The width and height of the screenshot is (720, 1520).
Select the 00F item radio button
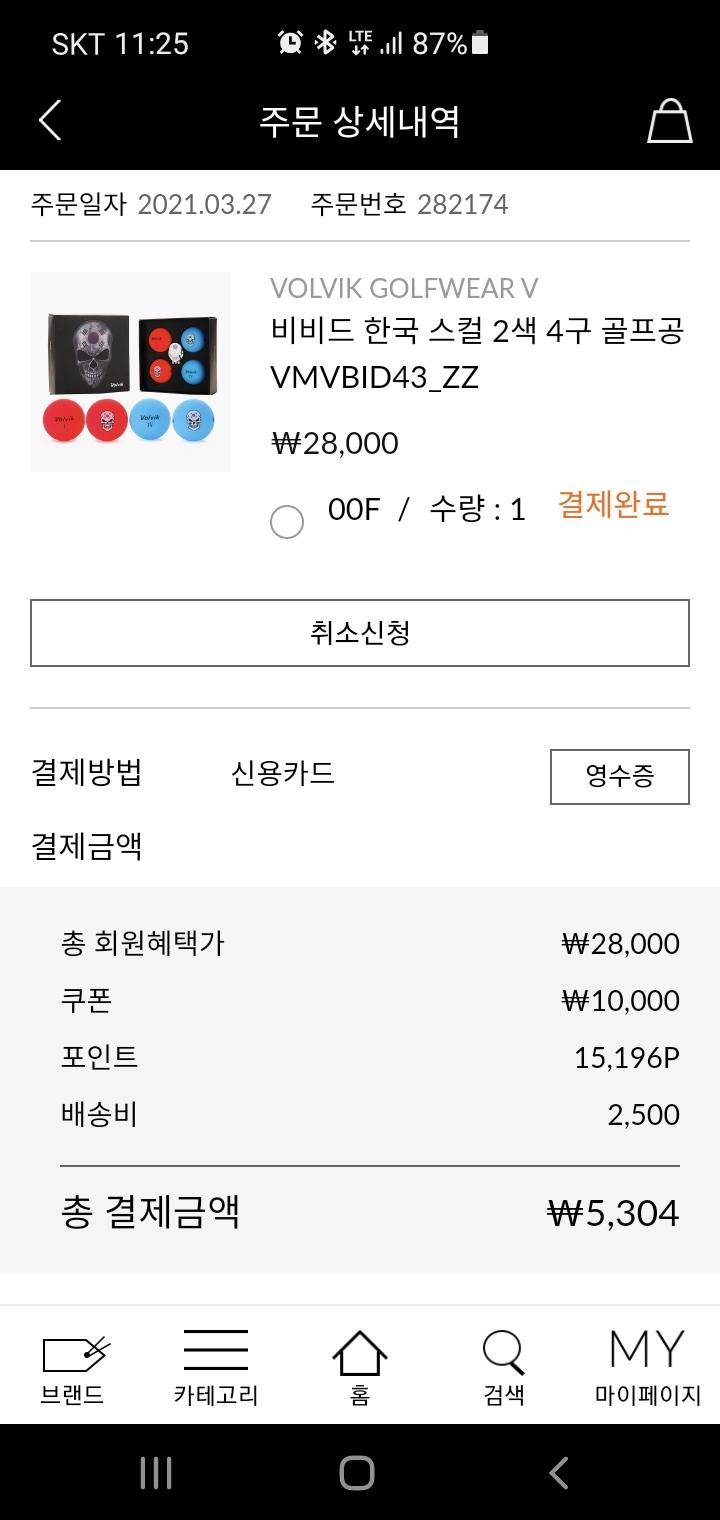tap(287, 522)
